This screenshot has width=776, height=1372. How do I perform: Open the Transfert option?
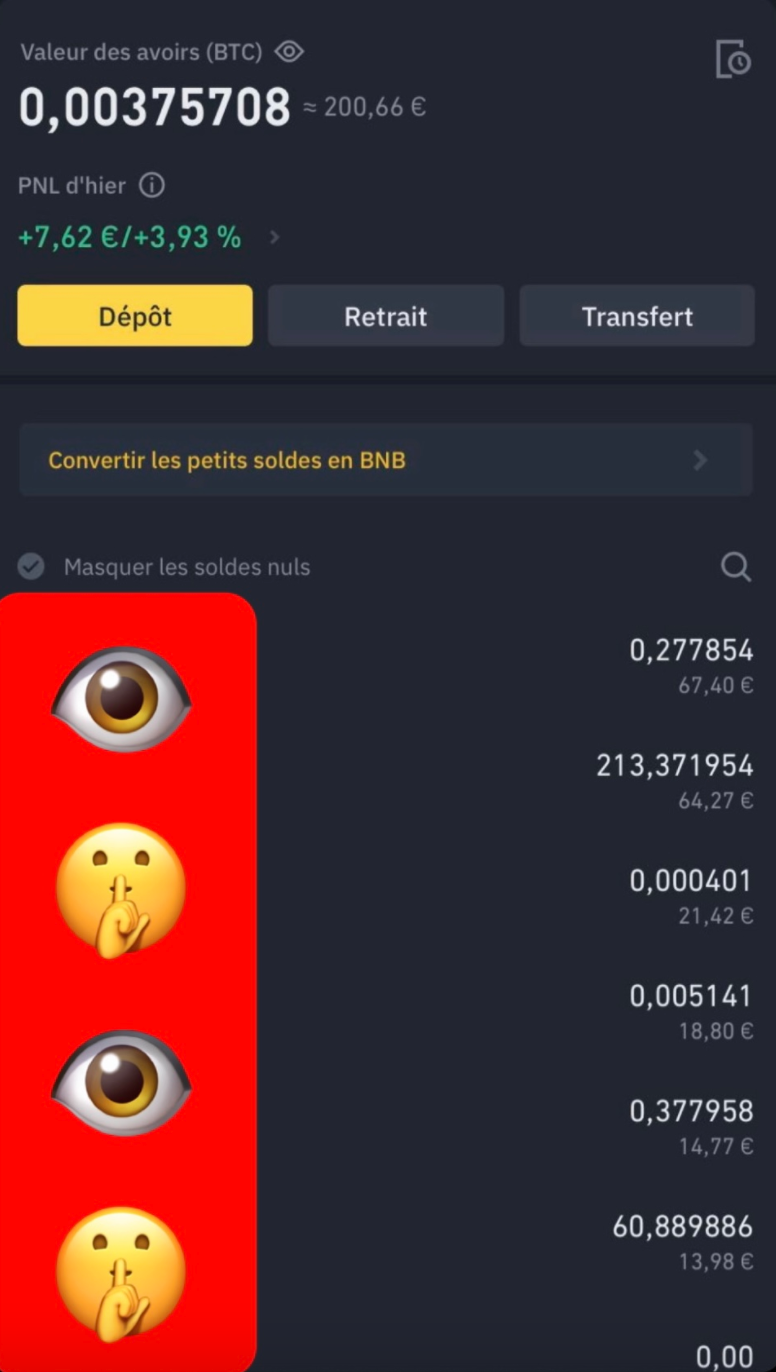(x=636, y=316)
